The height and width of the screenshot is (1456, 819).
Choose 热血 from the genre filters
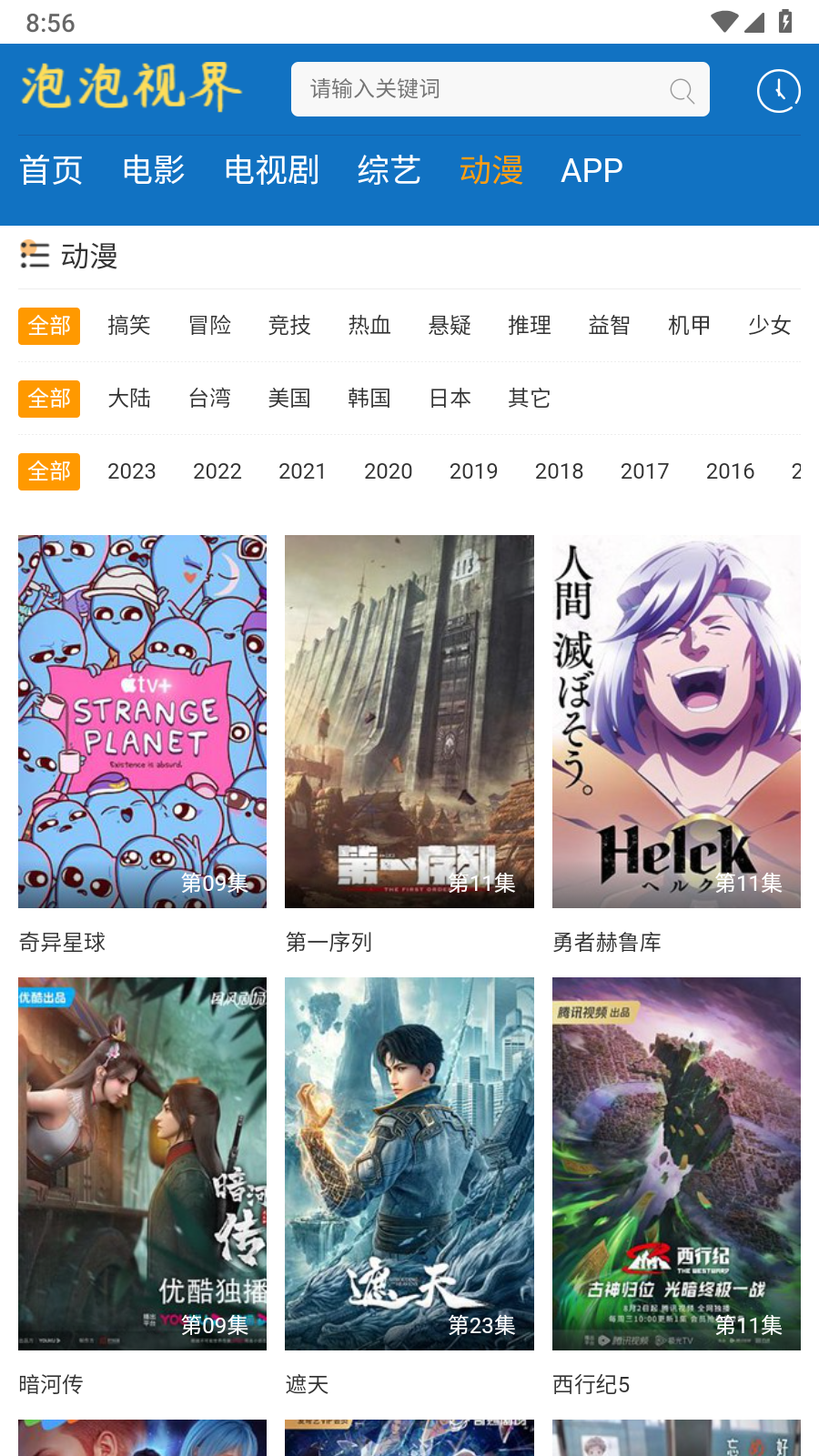click(369, 326)
